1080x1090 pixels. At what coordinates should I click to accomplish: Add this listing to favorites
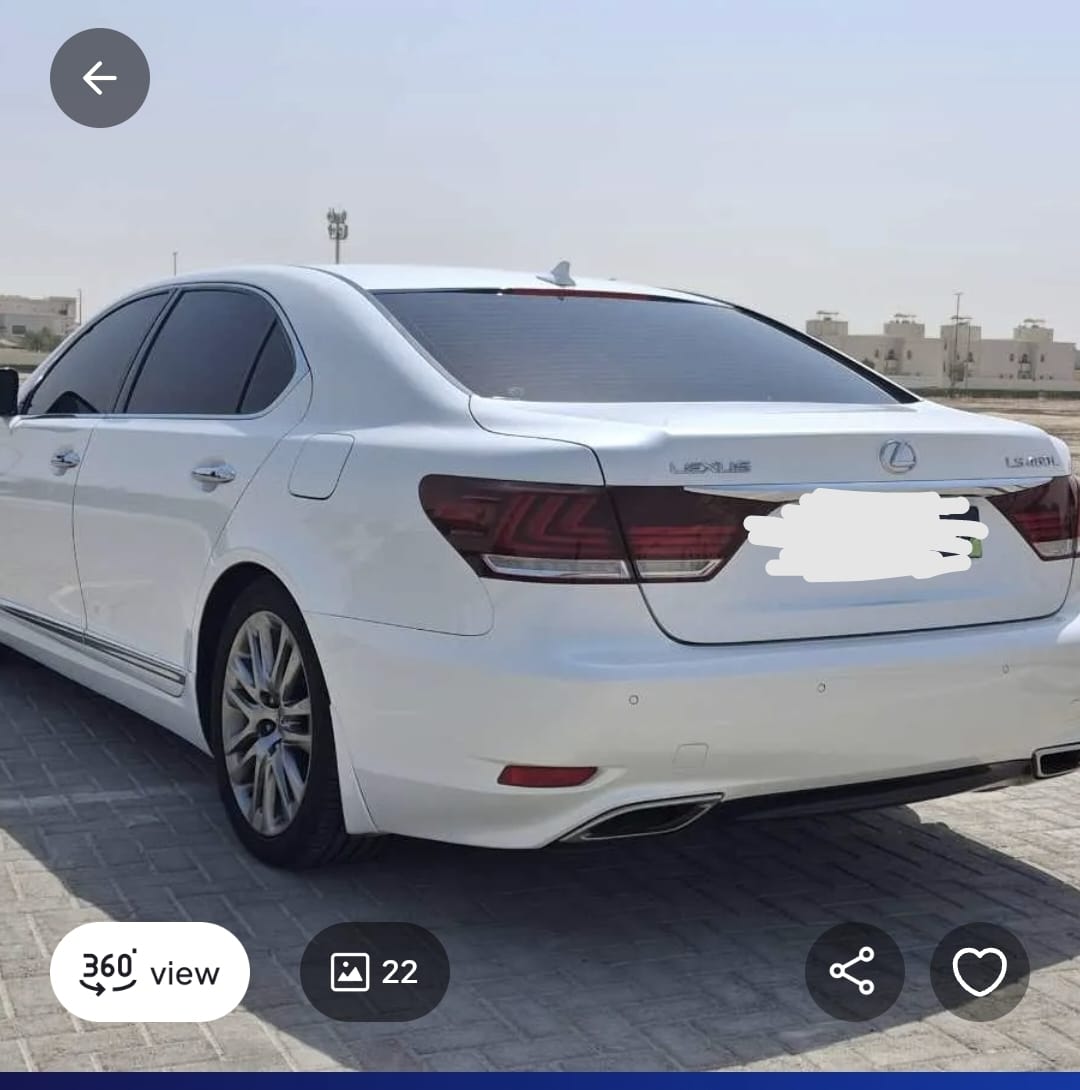click(979, 972)
